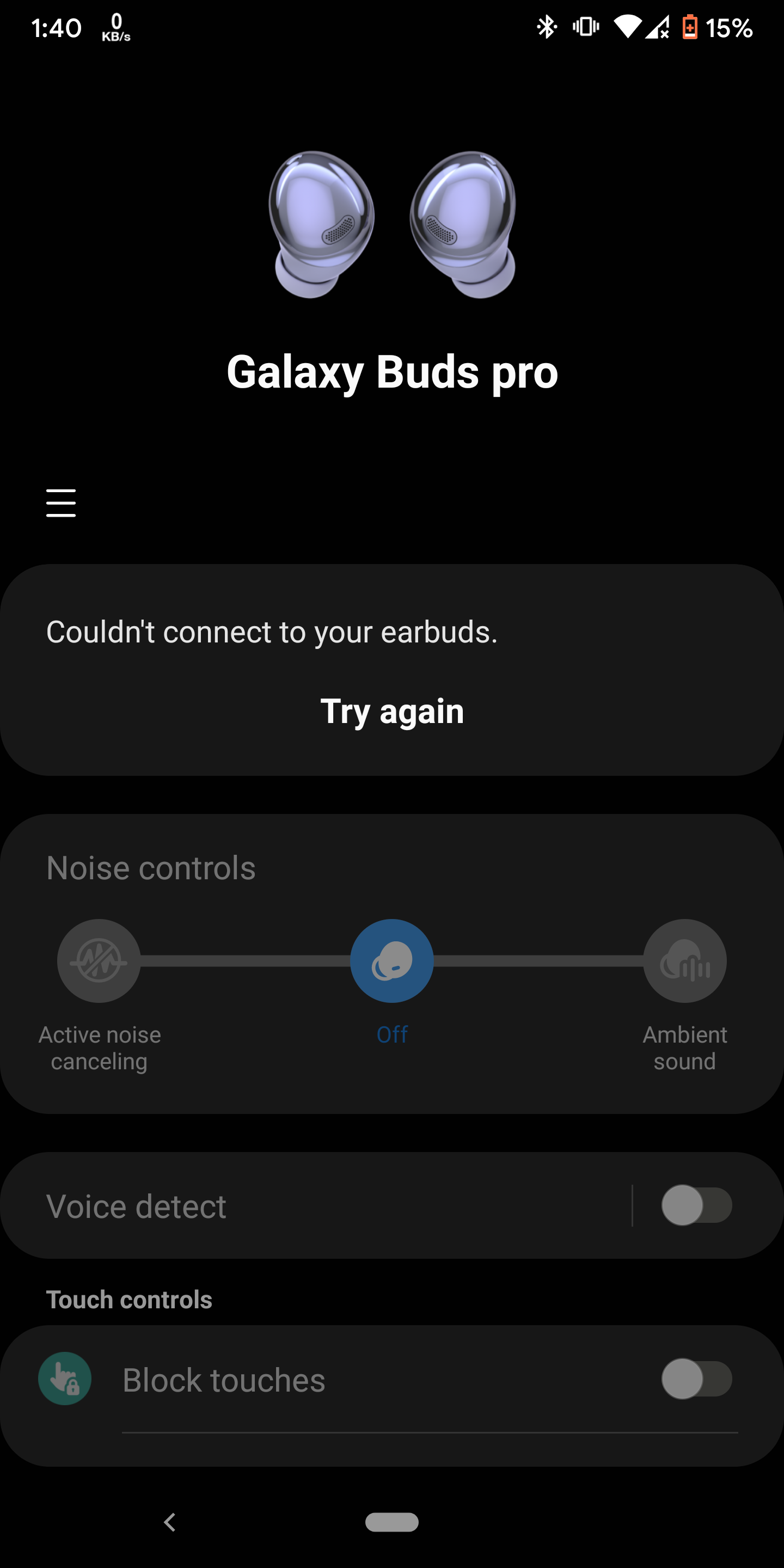
Task: Enable the Voice detect toggle
Action: [x=697, y=1206]
